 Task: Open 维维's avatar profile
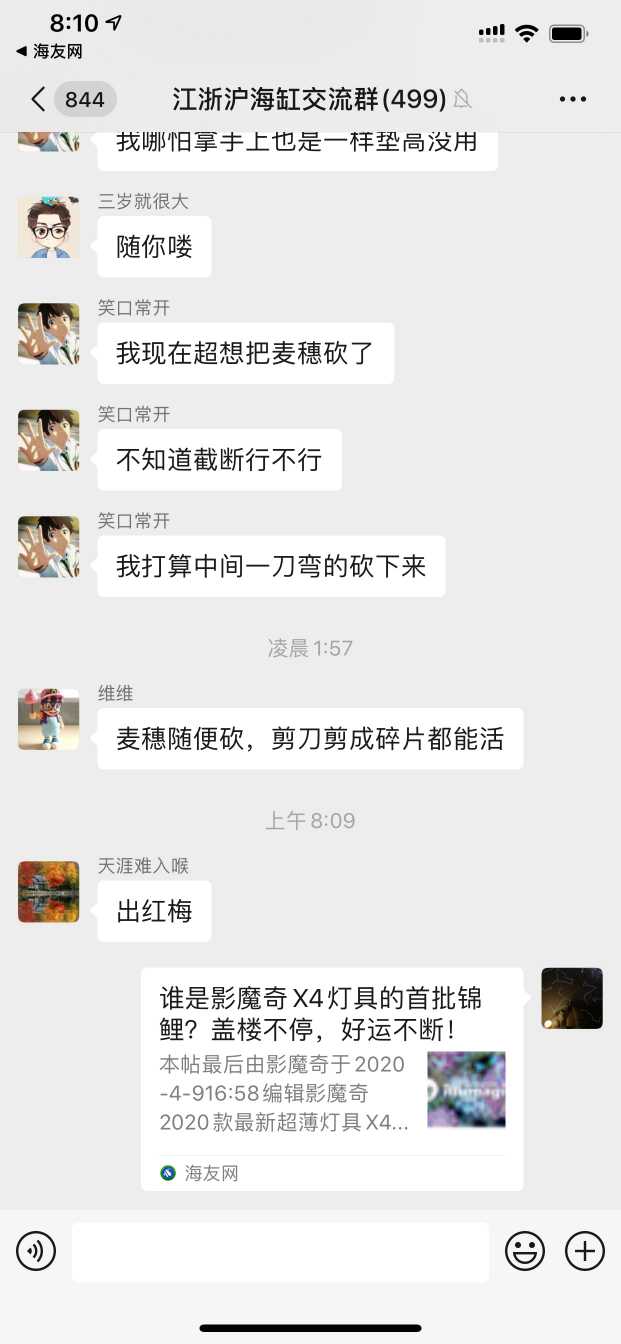48,719
